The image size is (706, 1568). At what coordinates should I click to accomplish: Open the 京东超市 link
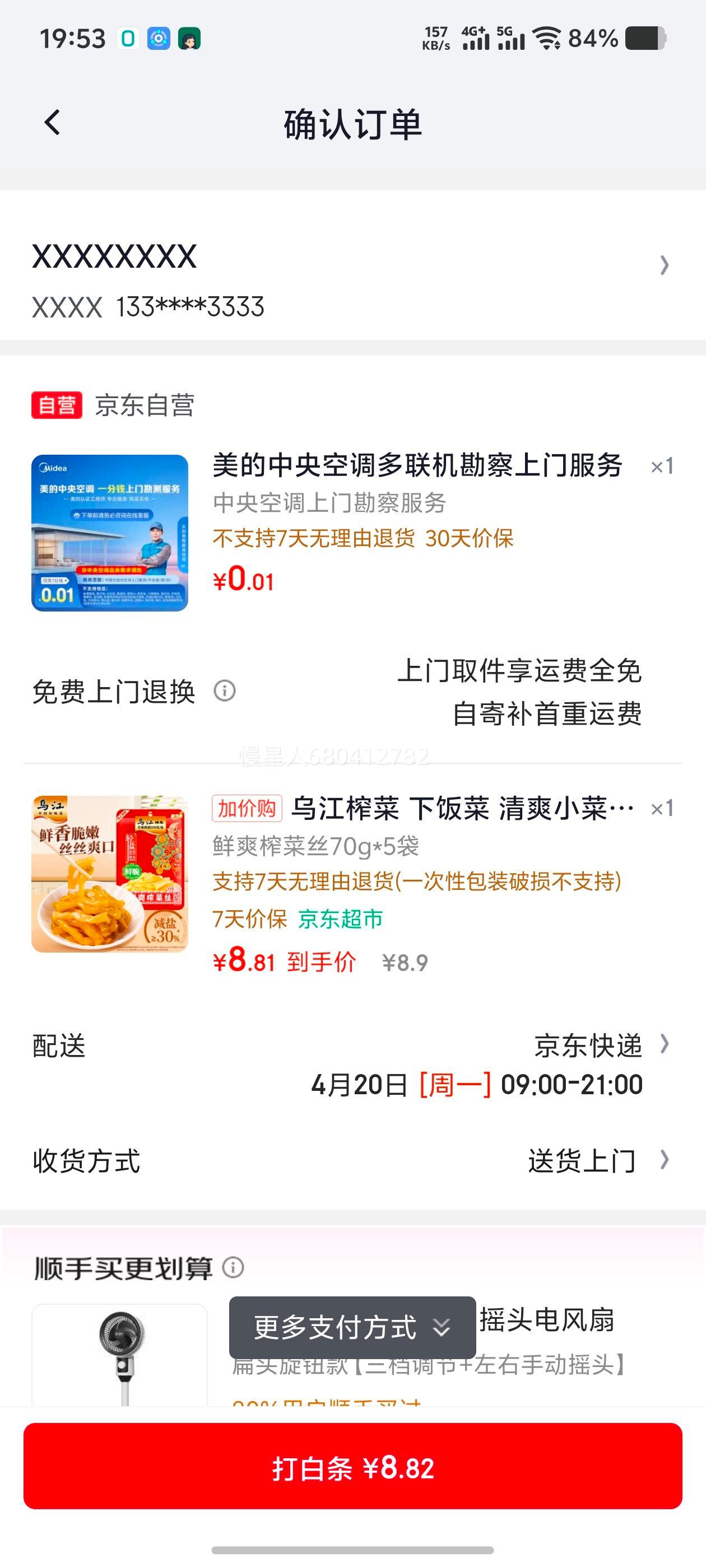(x=340, y=920)
